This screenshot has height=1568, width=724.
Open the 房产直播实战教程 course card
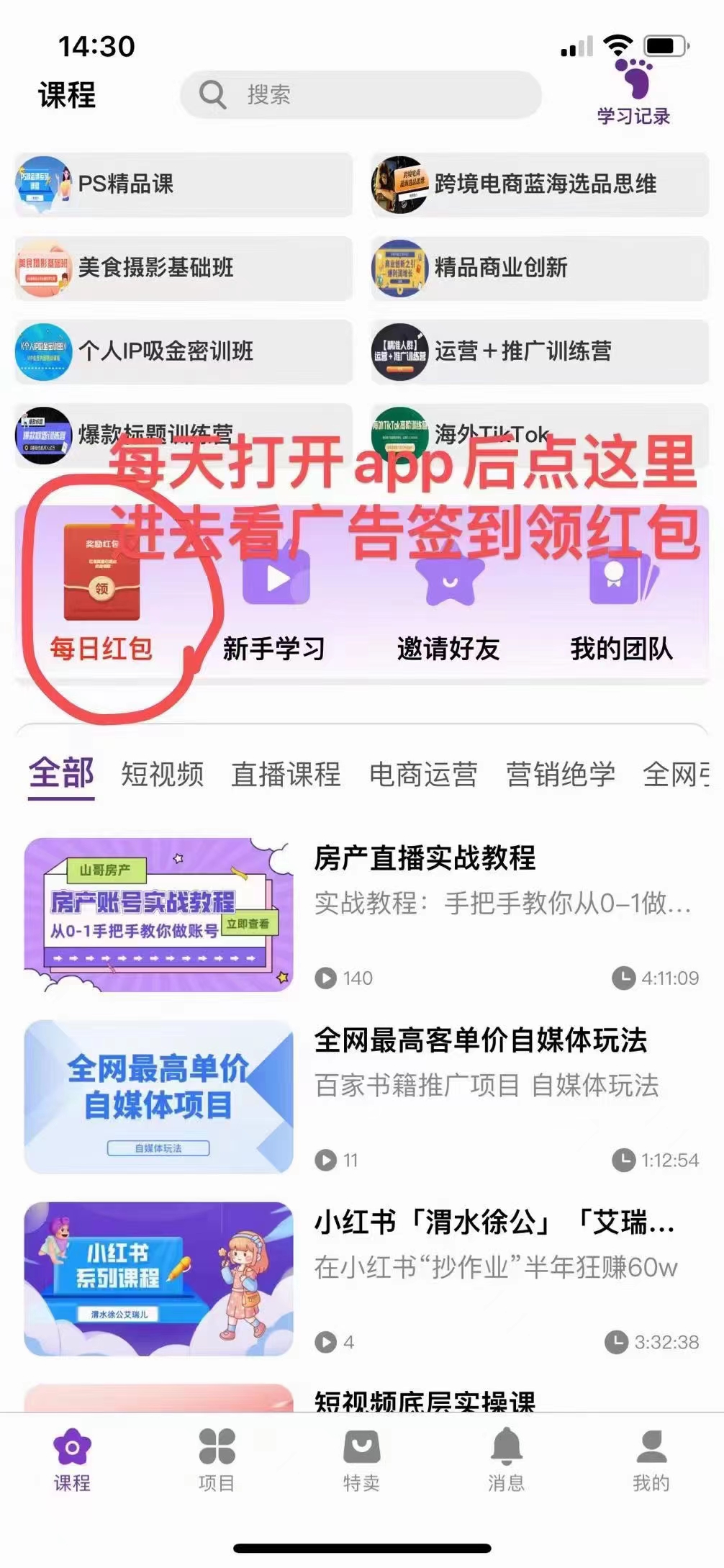point(360,914)
